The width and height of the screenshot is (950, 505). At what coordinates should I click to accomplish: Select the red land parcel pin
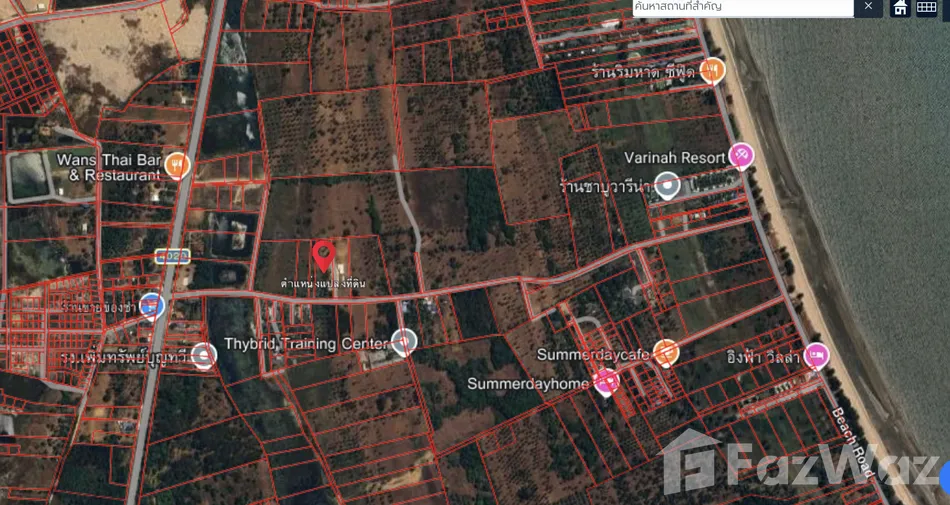click(x=324, y=256)
